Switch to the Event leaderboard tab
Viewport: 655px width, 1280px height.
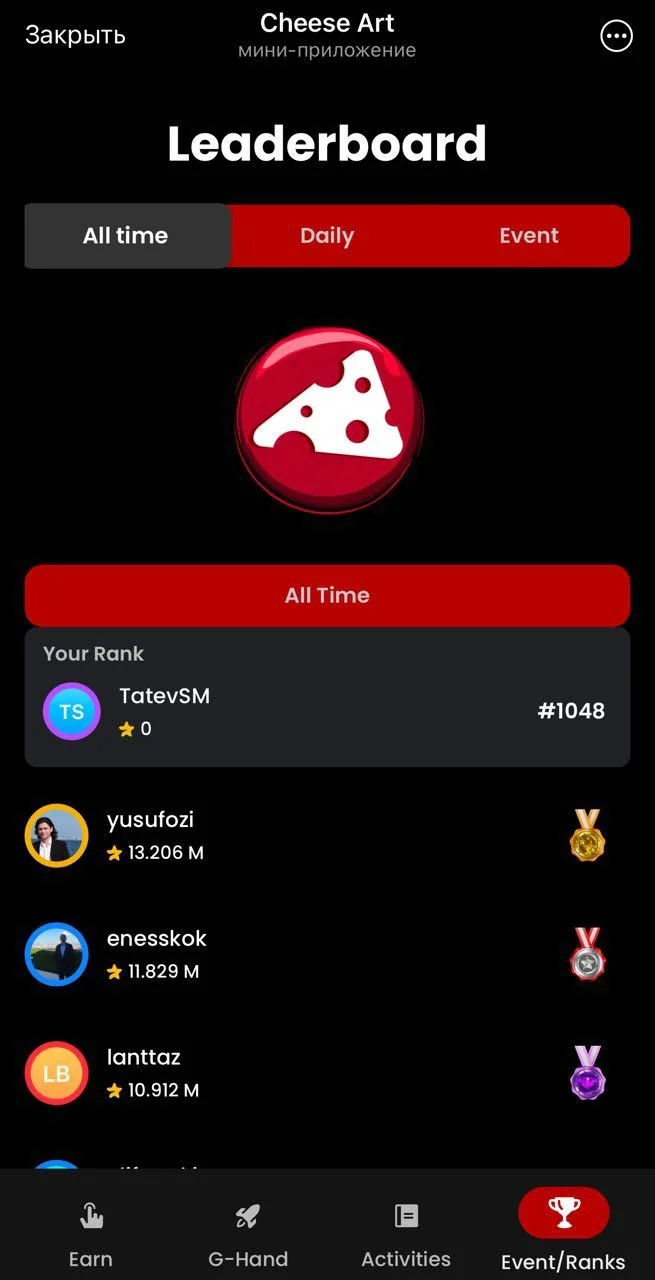coord(529,236)
